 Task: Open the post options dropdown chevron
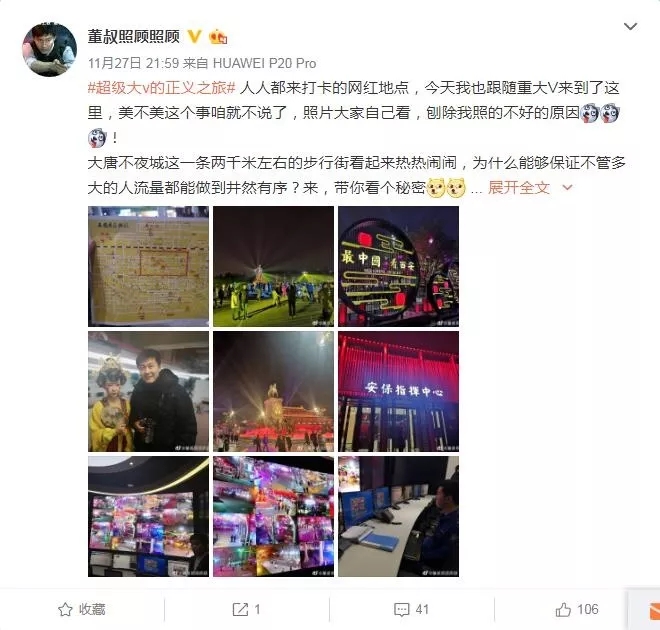pyautogui.click(x=630, y=26)
